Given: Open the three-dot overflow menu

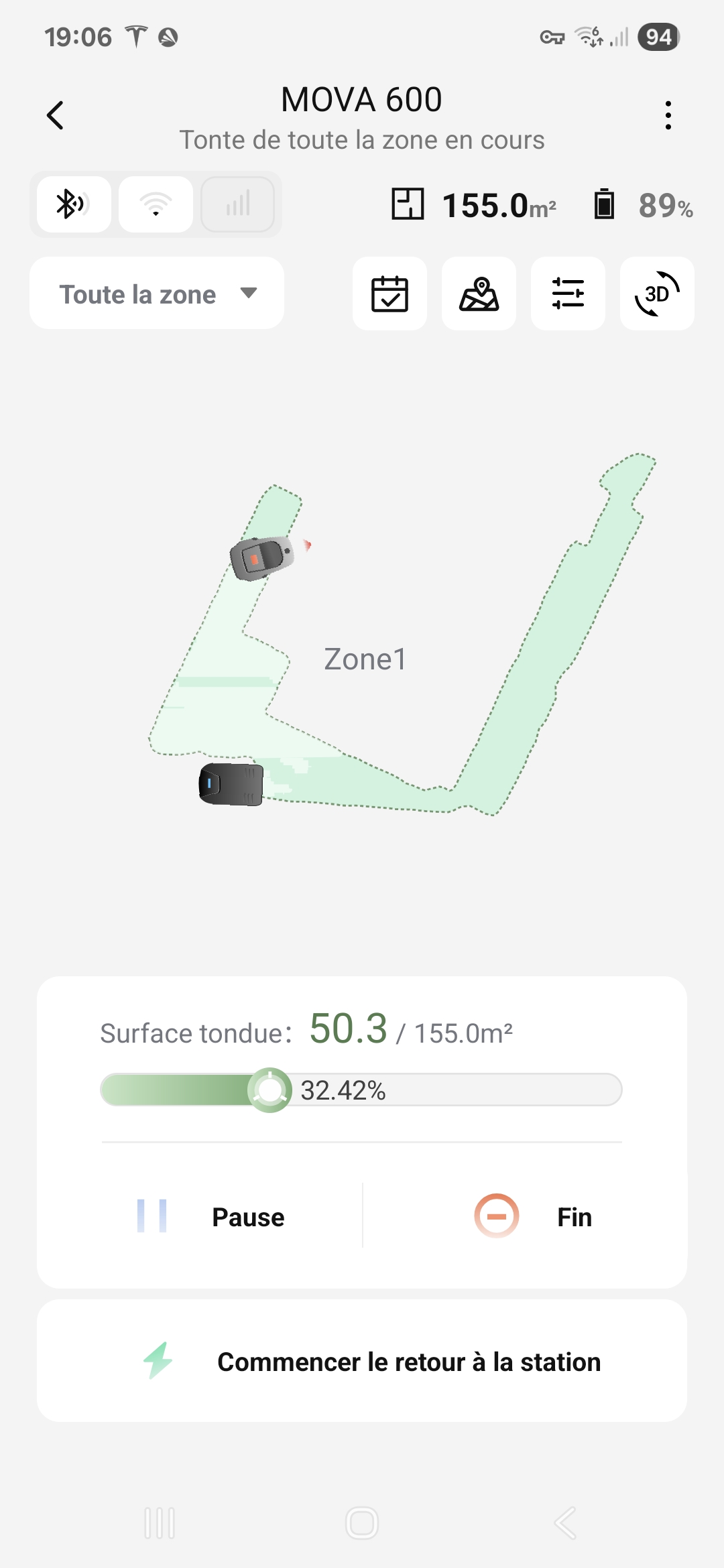Looking at the screenshot, I should pyautogui.click(x=668, y=115).
